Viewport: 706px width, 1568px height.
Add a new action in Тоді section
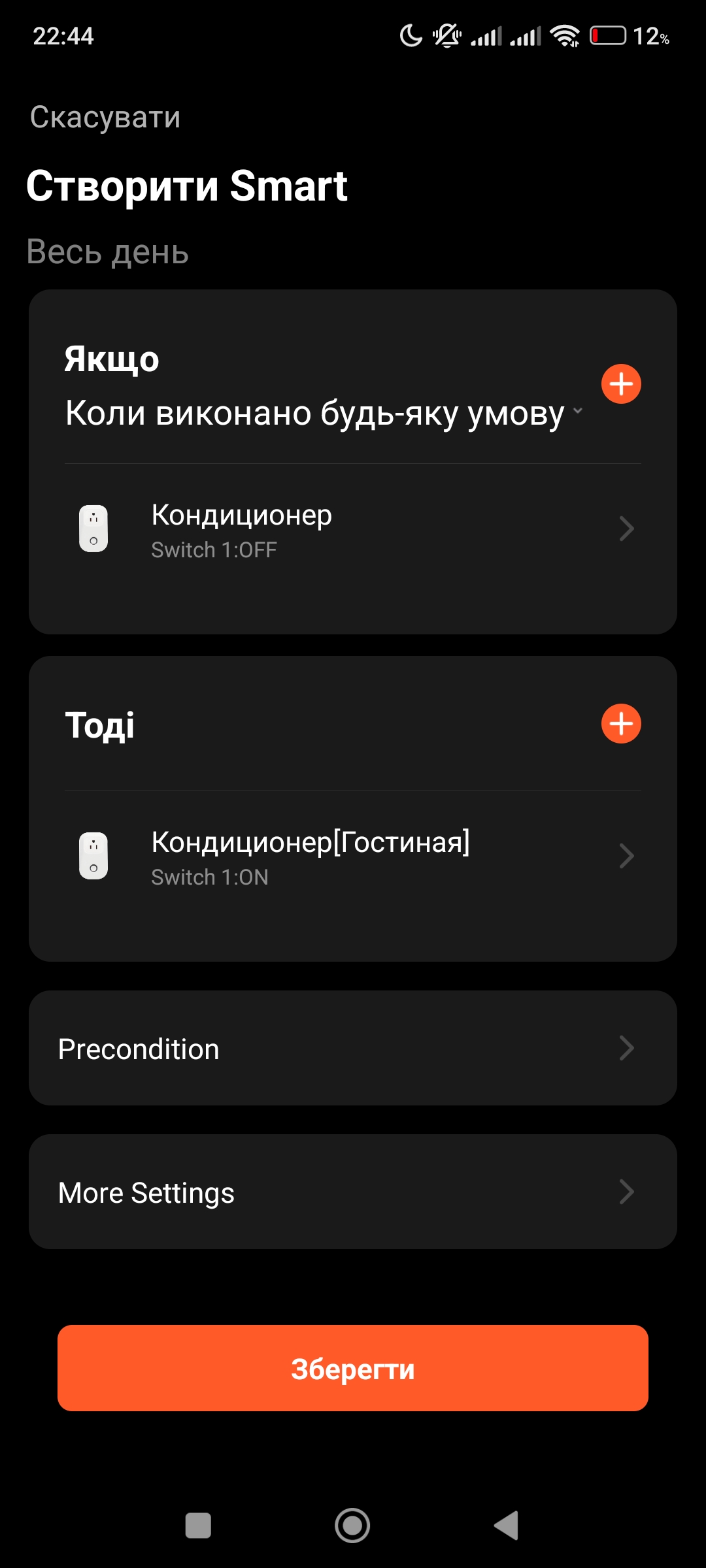click(620, 724)
